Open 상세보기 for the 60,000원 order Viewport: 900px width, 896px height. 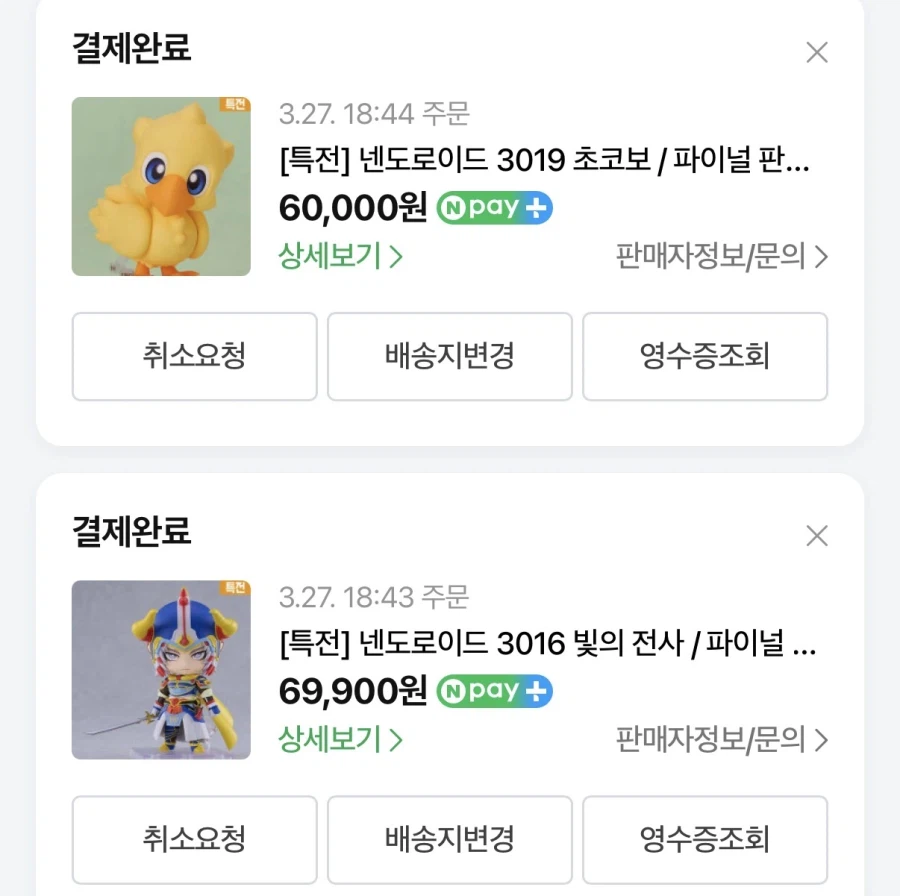coord(340,257)
